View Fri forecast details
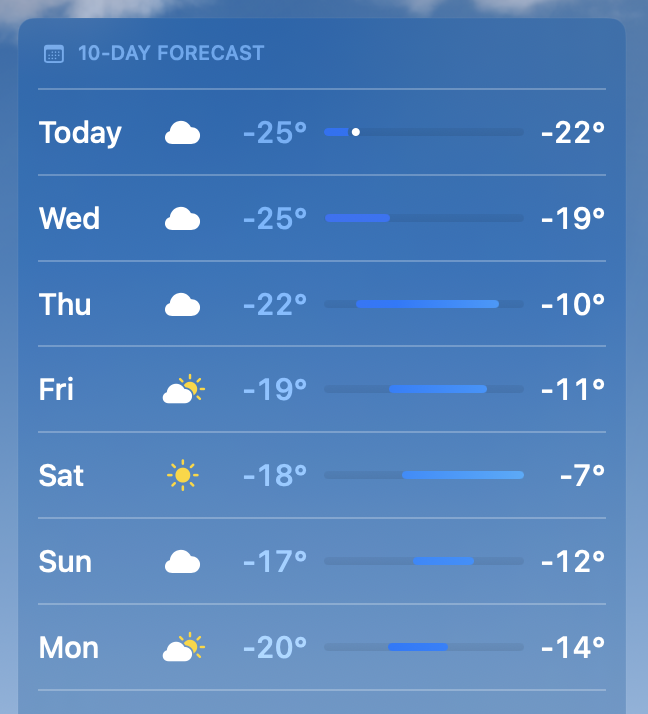648x714 pixels. pyautogui.click(x=322, y=389)
